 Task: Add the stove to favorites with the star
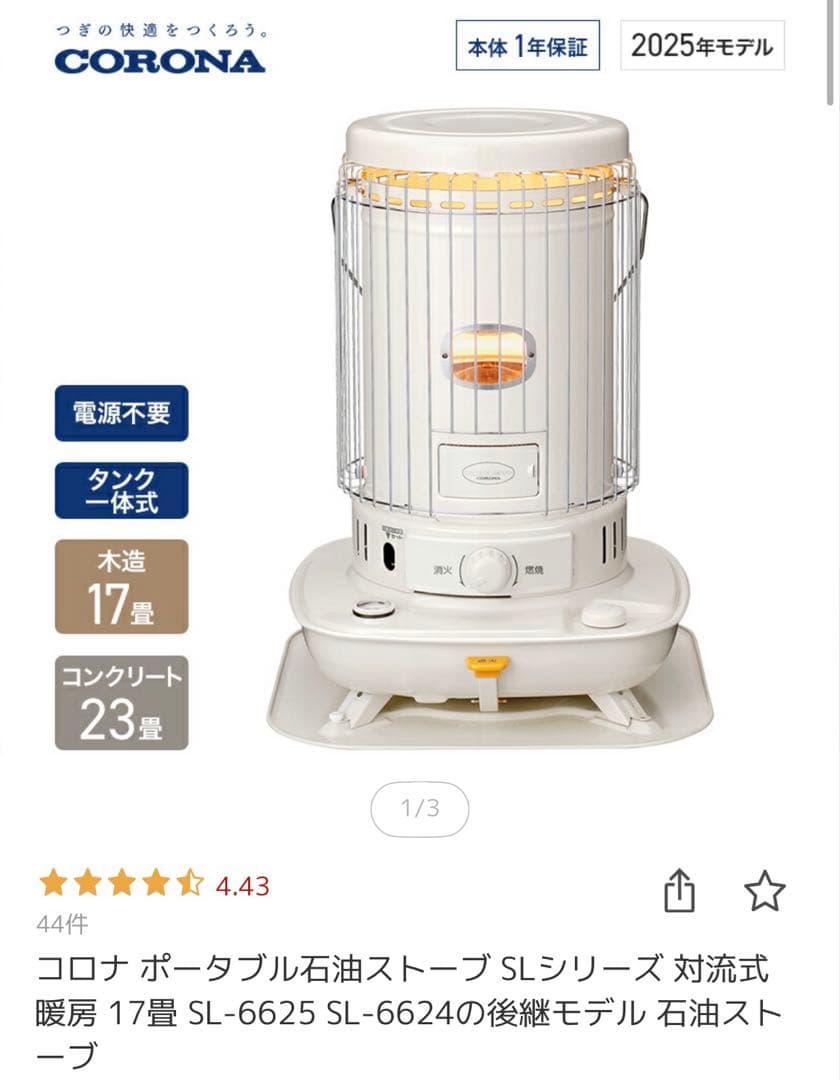[x=765, y=890]
